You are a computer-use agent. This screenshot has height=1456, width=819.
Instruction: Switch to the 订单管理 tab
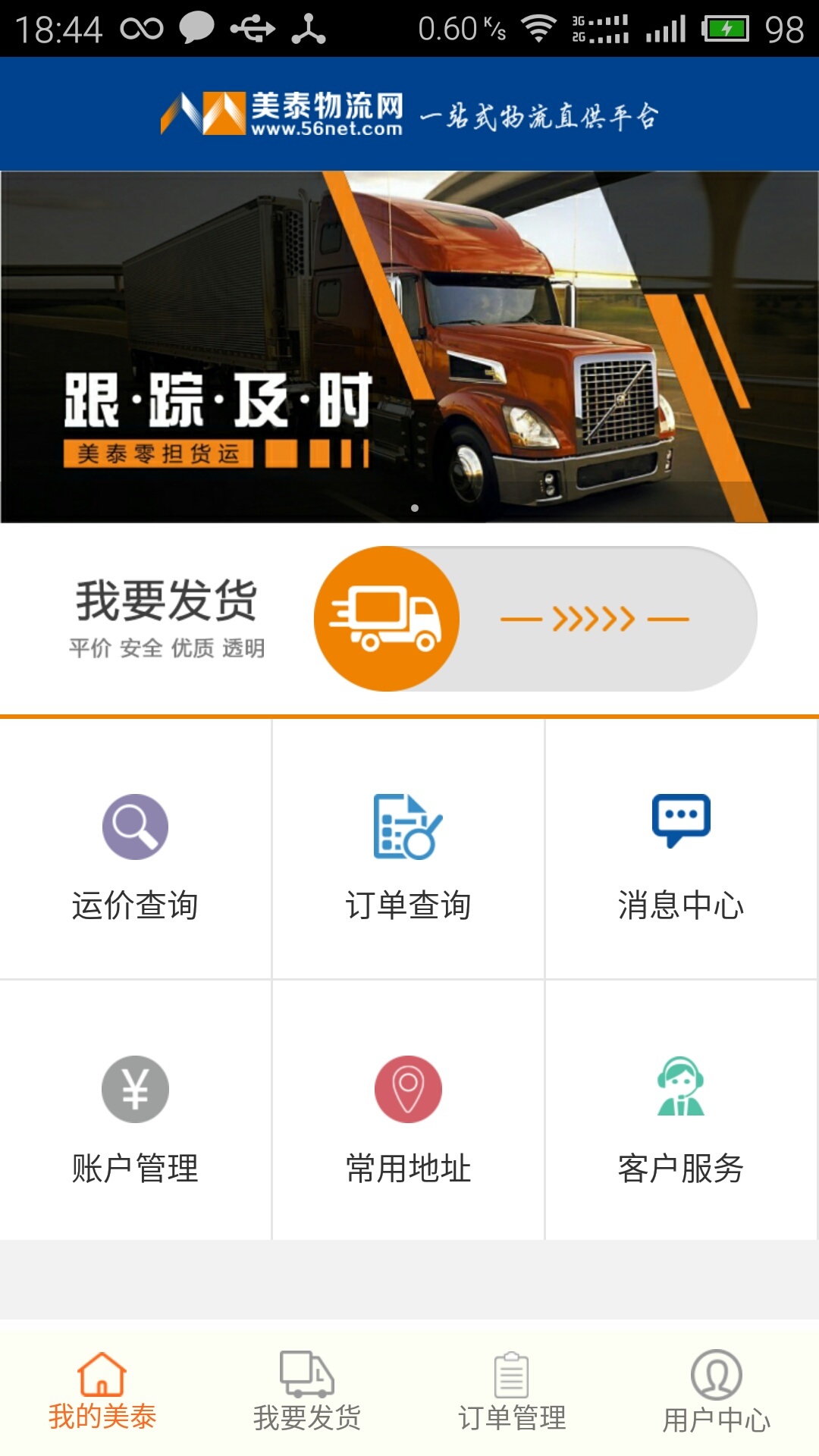coord(512,1390)
